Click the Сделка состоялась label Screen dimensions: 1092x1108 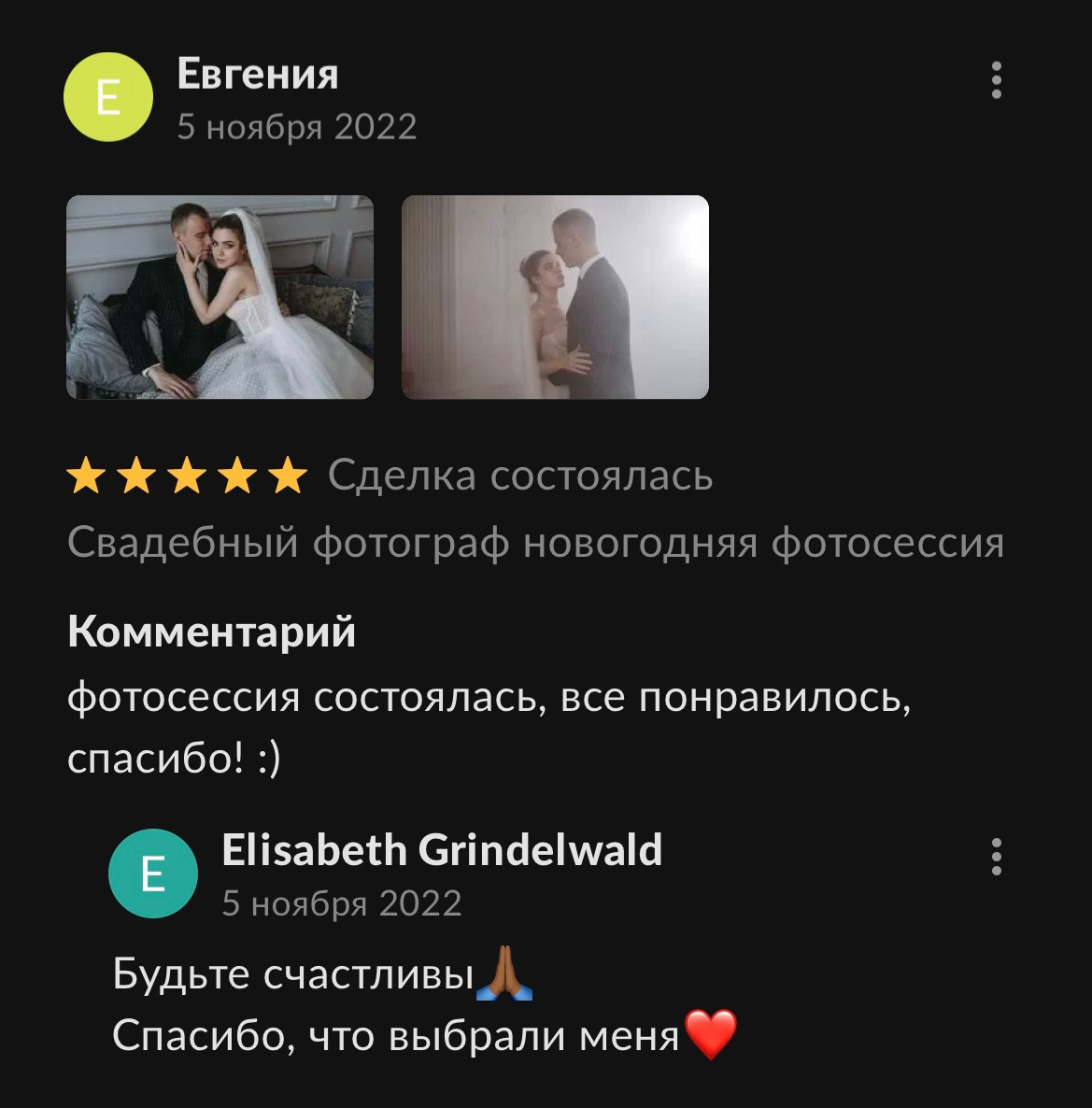[520, 476]
